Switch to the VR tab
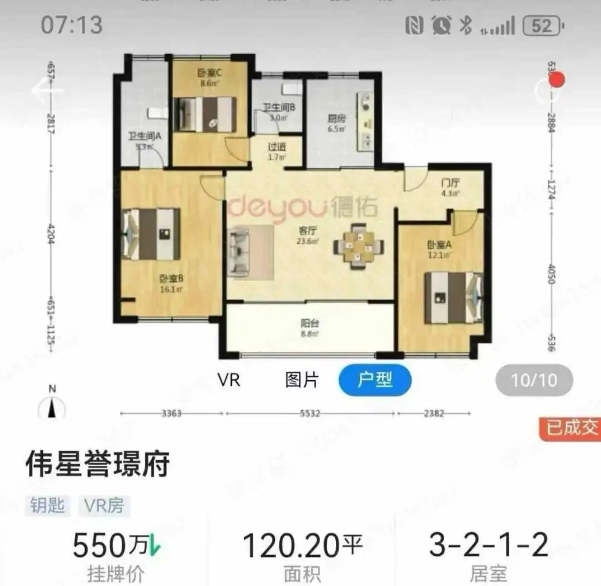601x586 pixels. click(x=230, y=380)
